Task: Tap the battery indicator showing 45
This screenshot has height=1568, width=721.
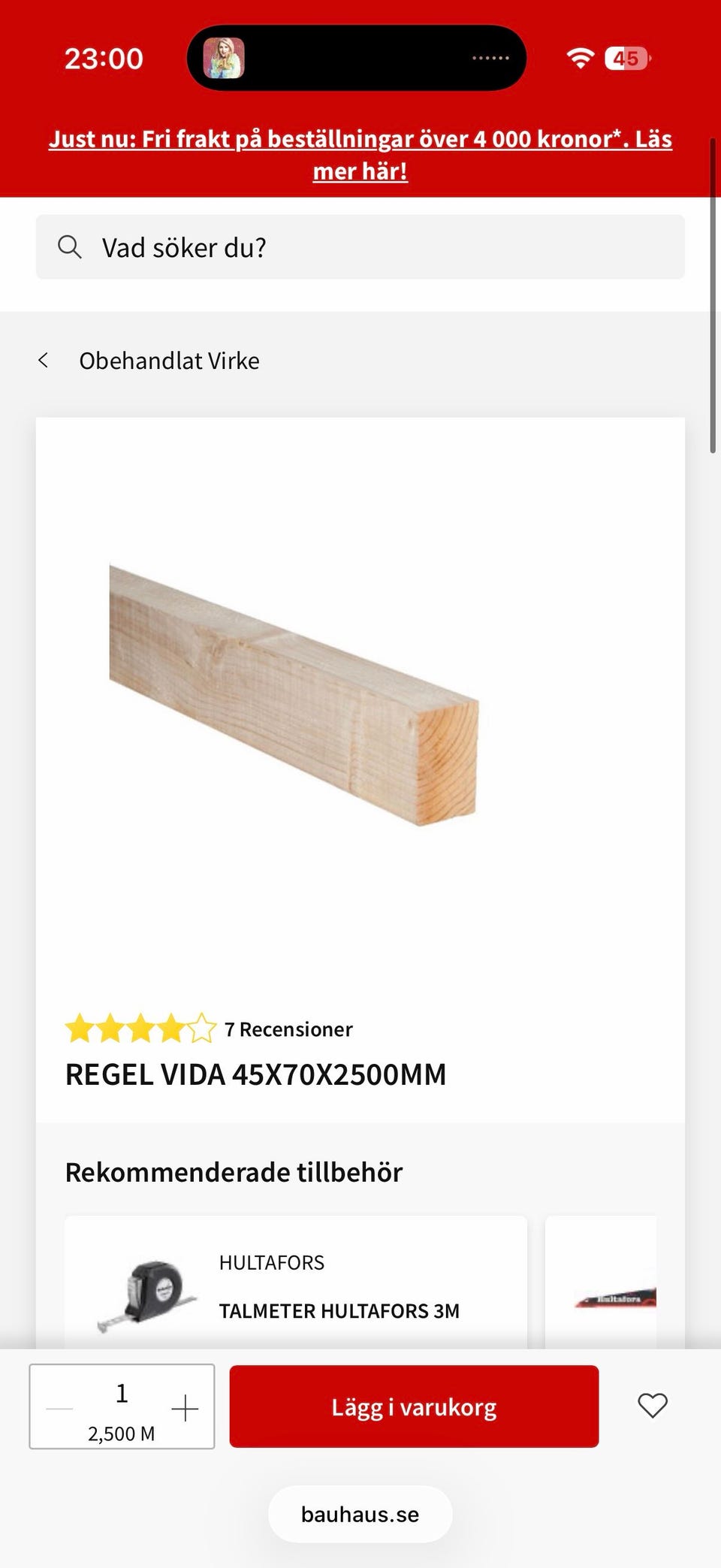Action: click(628, 56)
